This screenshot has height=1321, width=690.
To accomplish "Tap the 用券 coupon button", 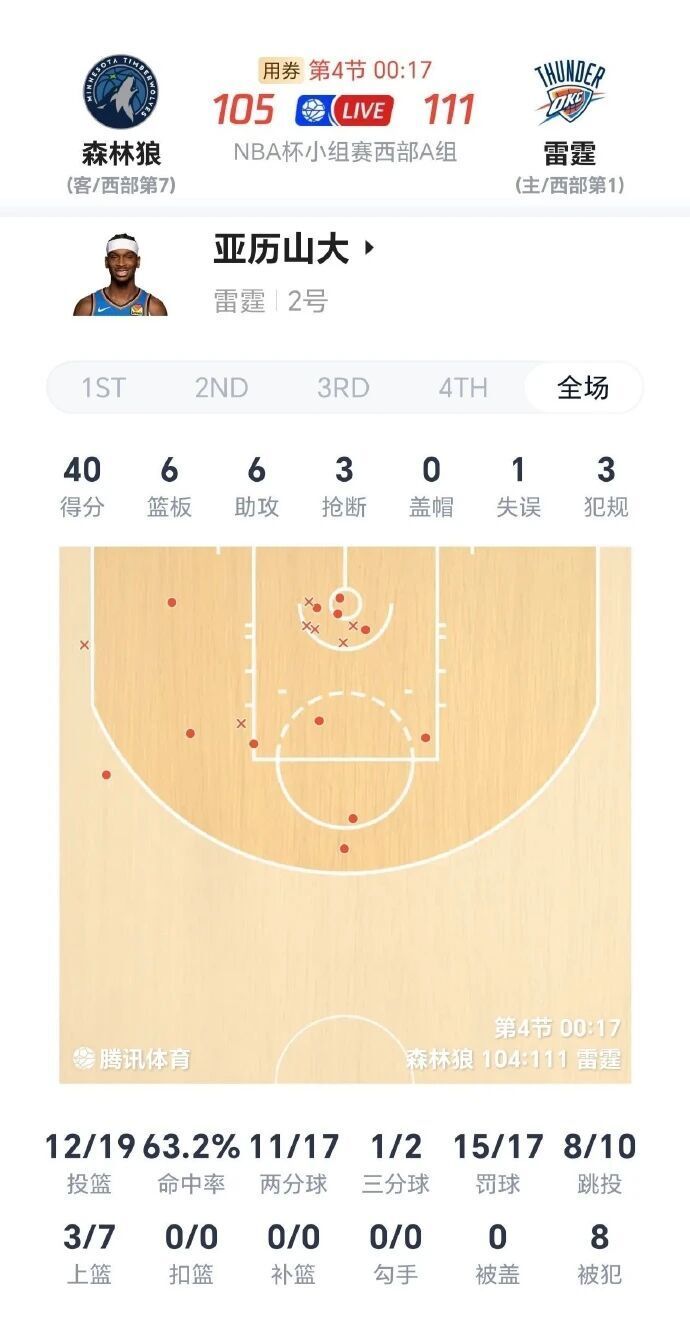I will [x=280, y=70].
